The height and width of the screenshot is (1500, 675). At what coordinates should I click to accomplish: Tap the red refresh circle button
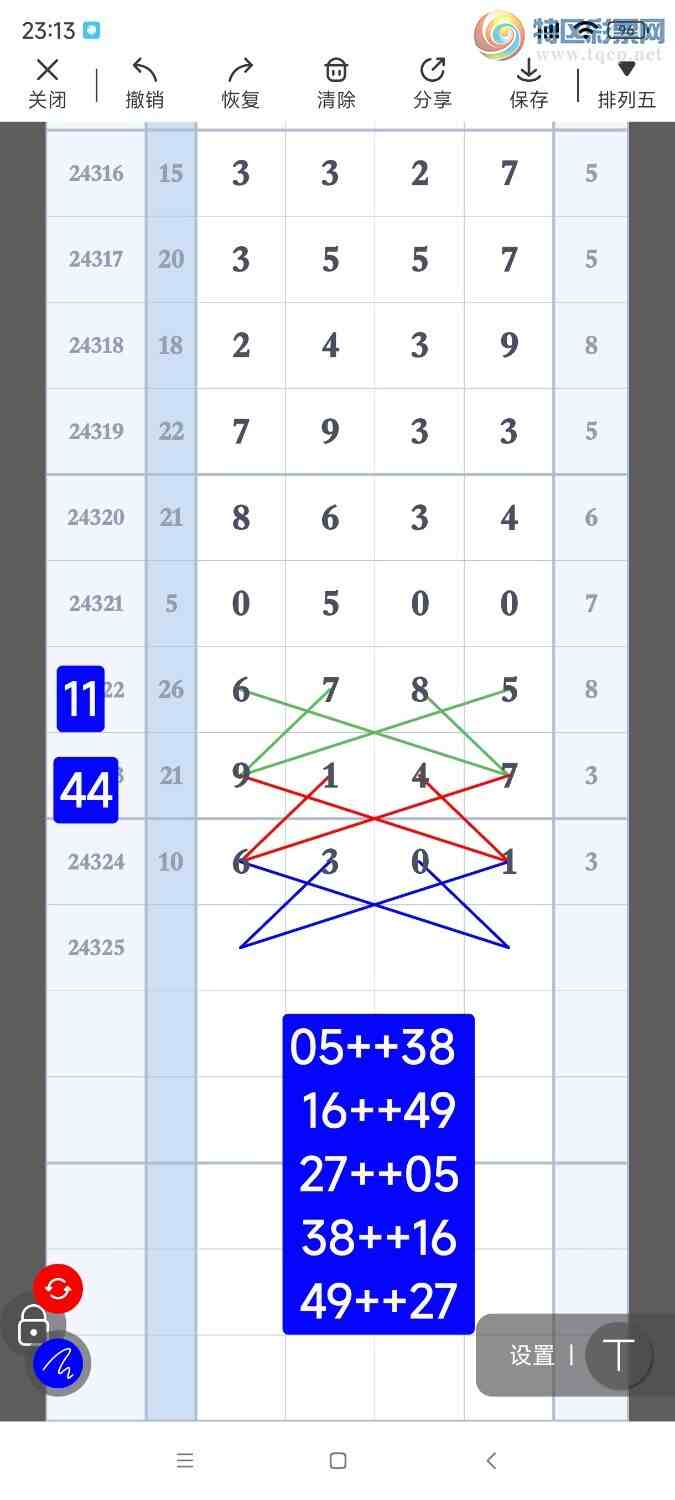58,1288
